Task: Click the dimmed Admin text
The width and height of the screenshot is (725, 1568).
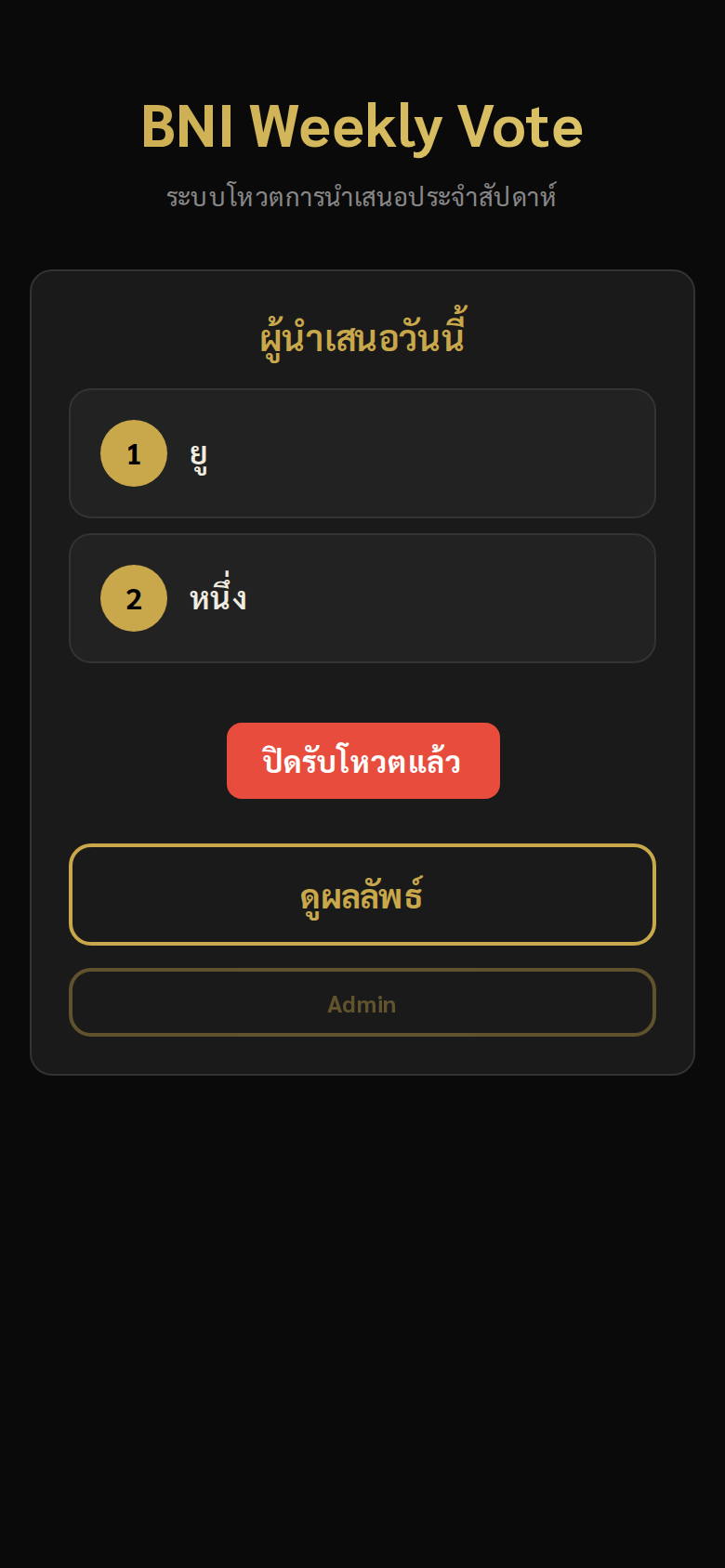Action: [362, 1003]
